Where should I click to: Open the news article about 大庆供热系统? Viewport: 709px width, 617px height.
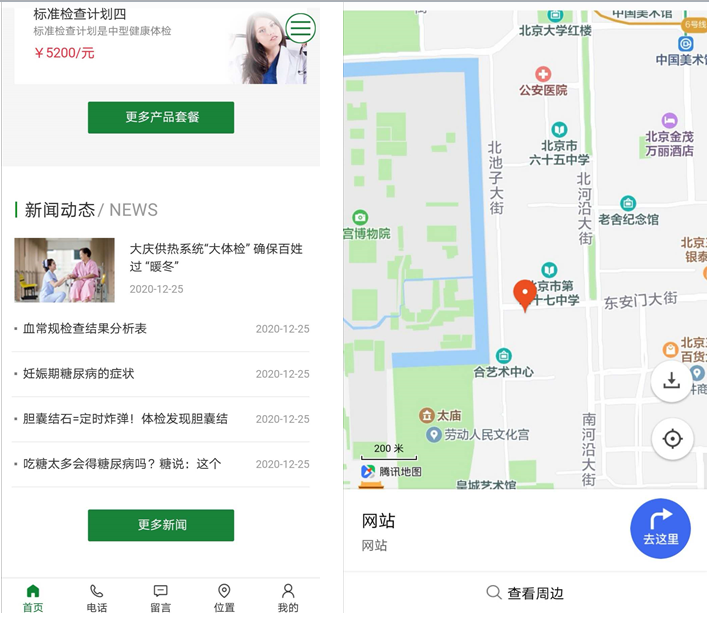[x=215, y=257]
